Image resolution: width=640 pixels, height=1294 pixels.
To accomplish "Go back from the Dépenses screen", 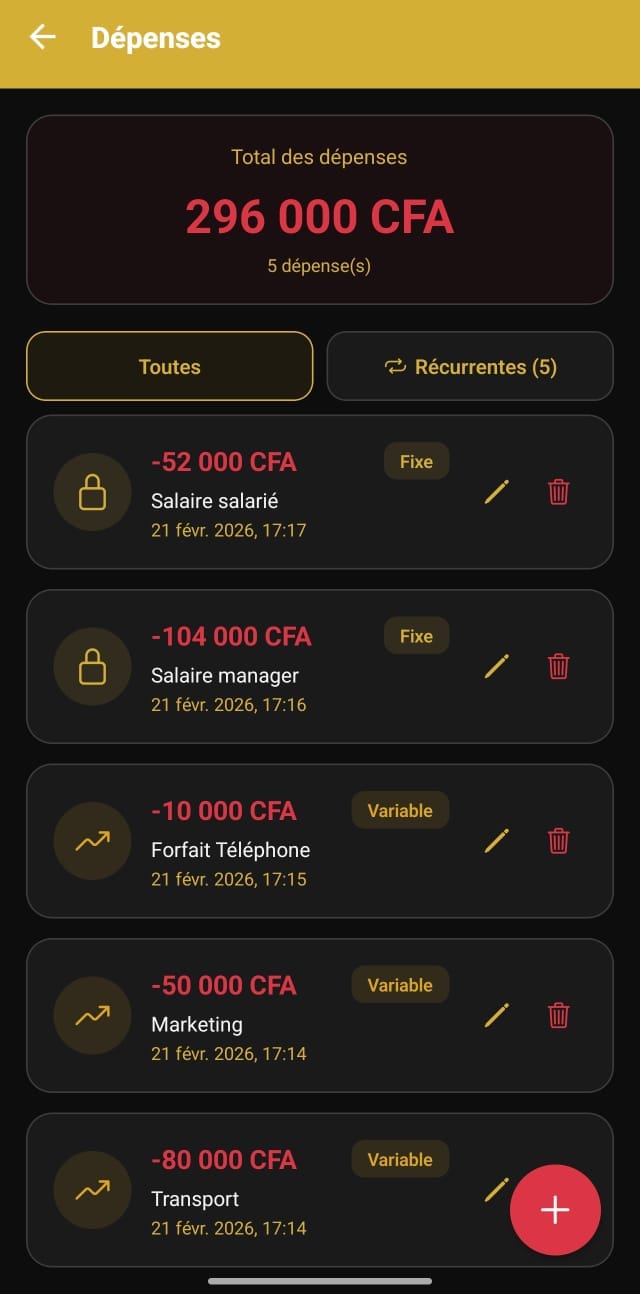I will point(42,38).
